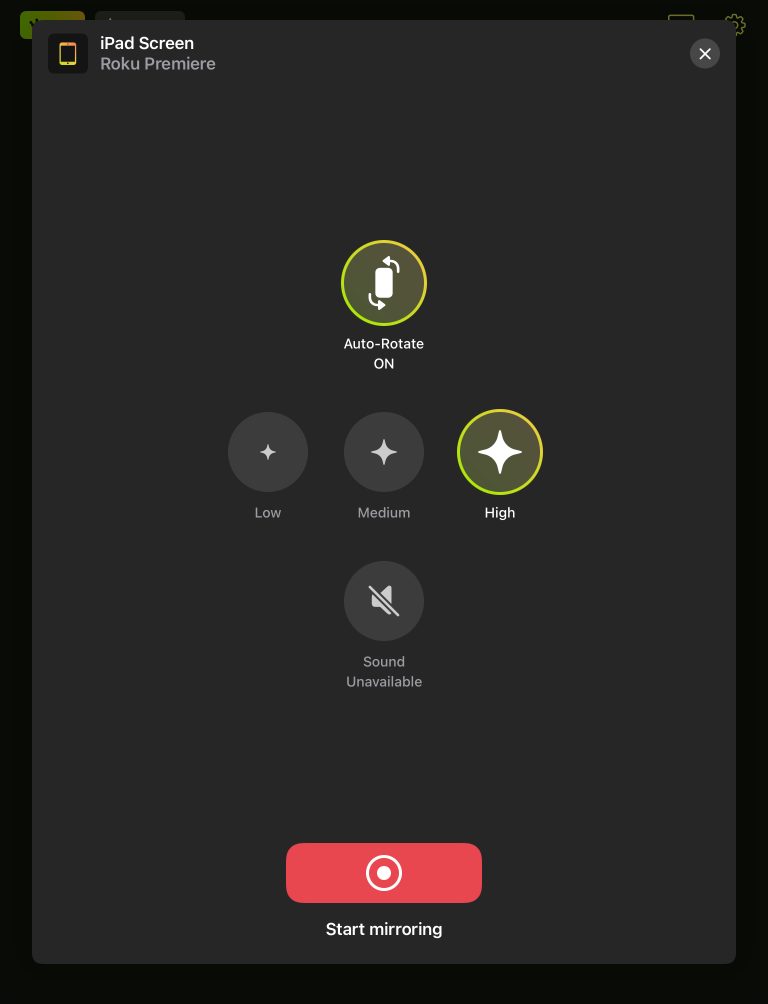
Task: Close the iPad Screen mirroring dialog
Action: coord(705,54)
